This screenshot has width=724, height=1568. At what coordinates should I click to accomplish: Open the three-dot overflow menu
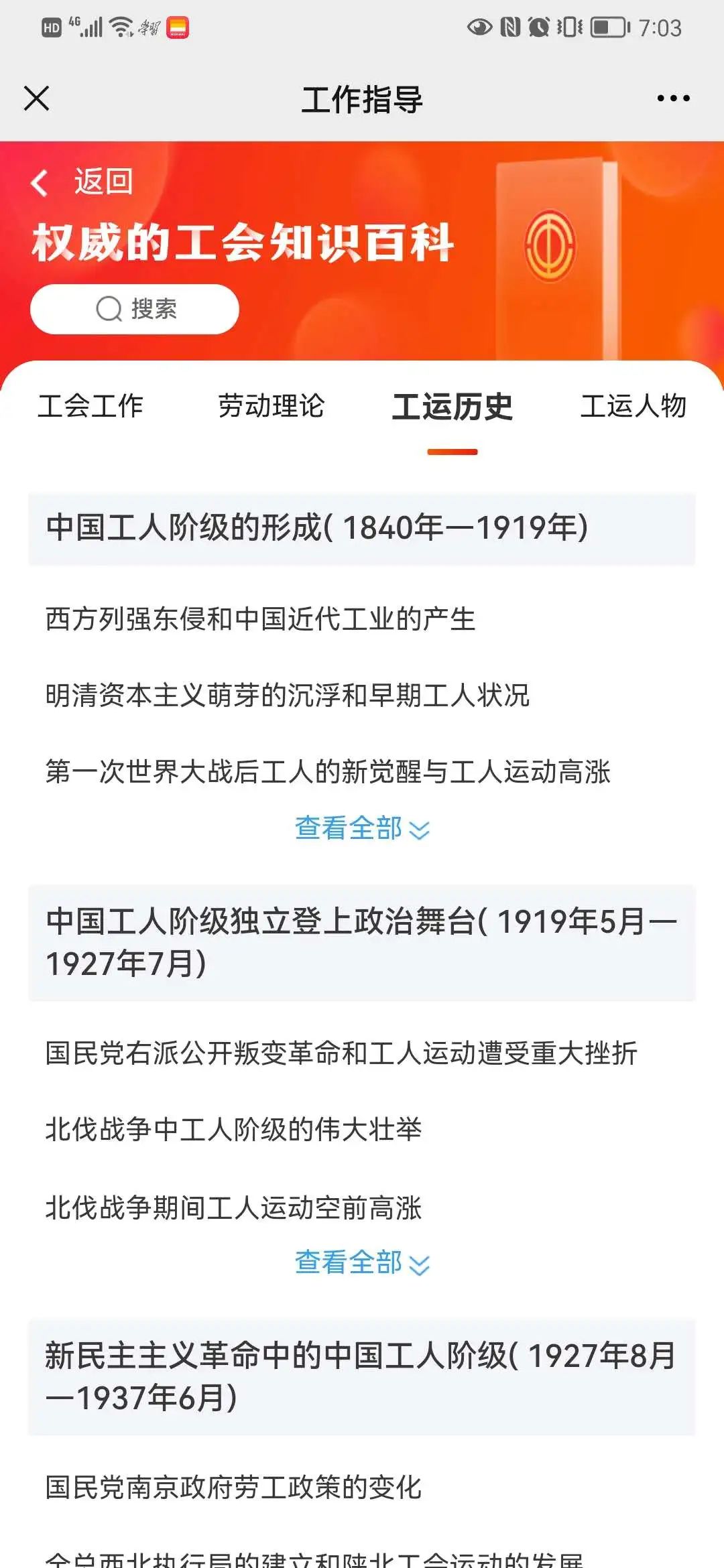tap(673, 99)
